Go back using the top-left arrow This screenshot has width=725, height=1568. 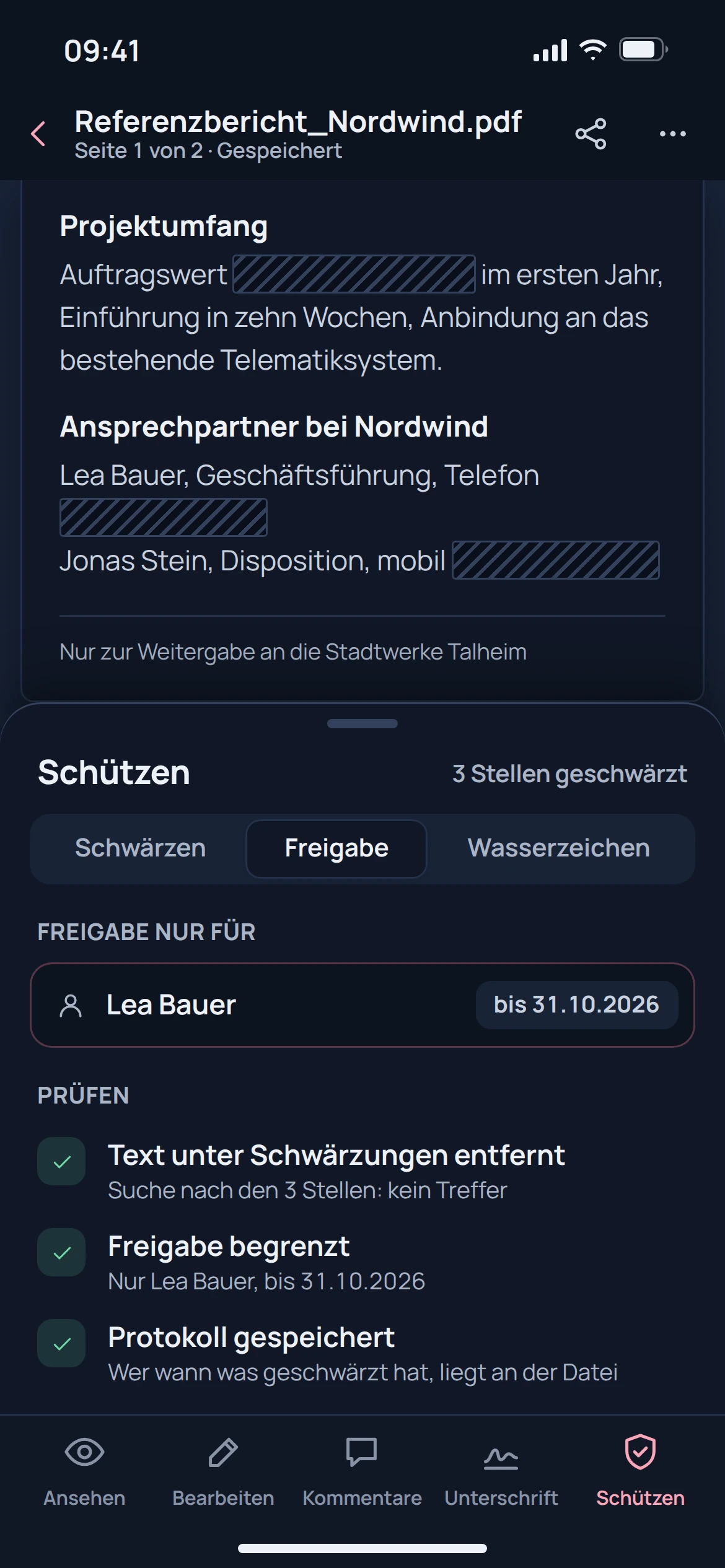38,134
